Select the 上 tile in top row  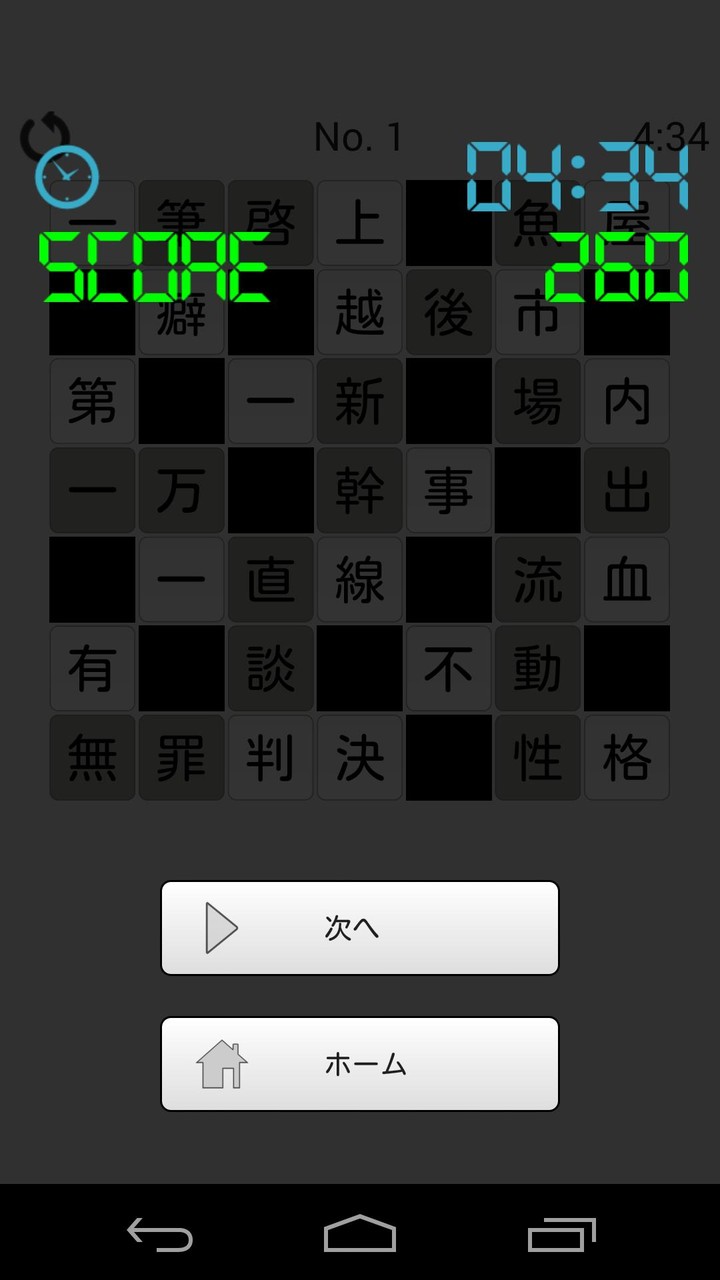pos(360,222)
